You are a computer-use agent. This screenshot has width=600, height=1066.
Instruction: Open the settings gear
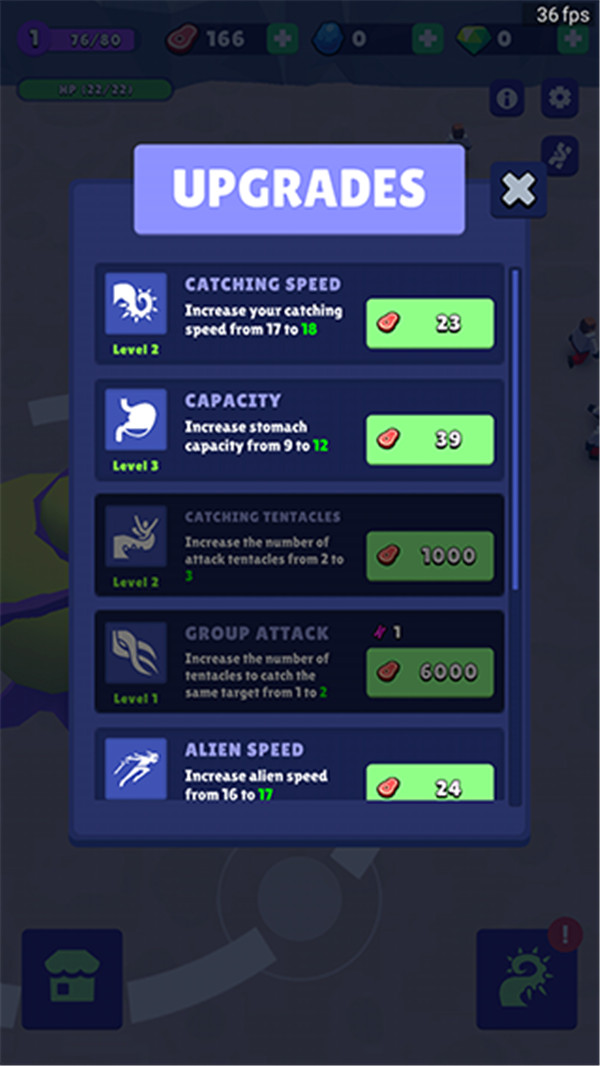tap(560, 98)
